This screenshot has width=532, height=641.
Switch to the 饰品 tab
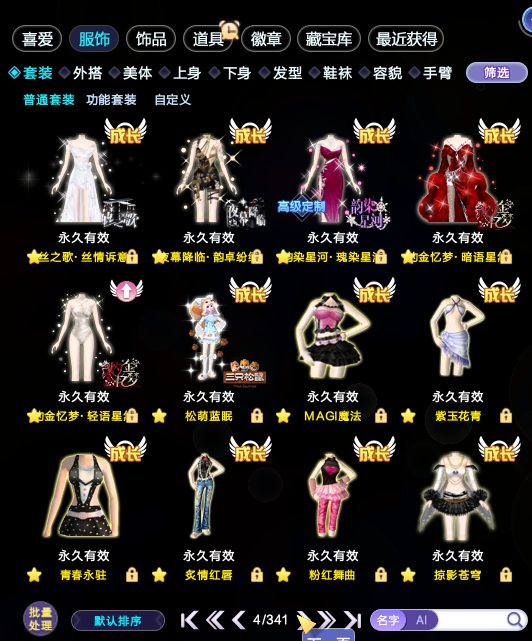pos(151,39)
